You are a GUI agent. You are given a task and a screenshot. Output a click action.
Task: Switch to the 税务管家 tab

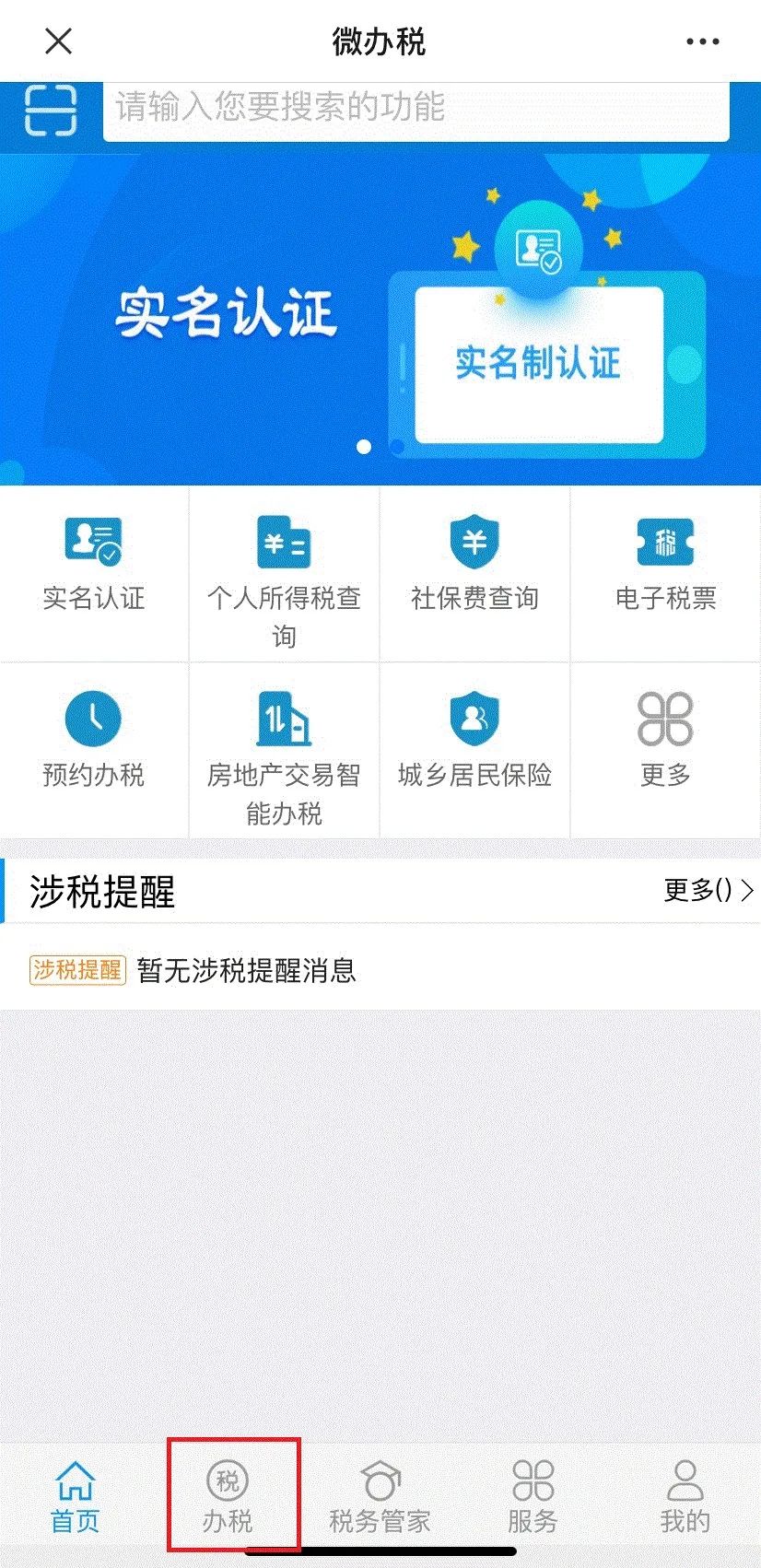pos(380,1498)
